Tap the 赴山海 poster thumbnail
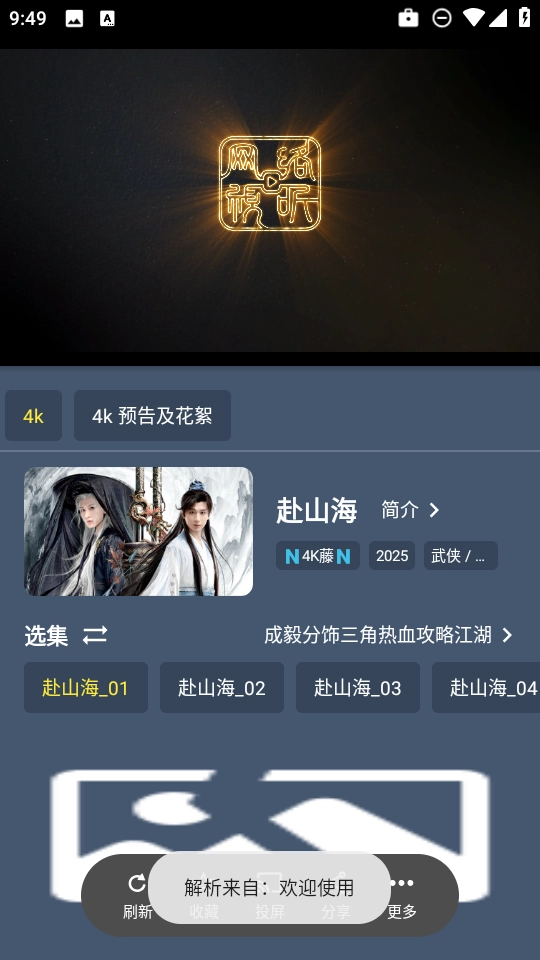540x960 pixels. tap(138, 531)
